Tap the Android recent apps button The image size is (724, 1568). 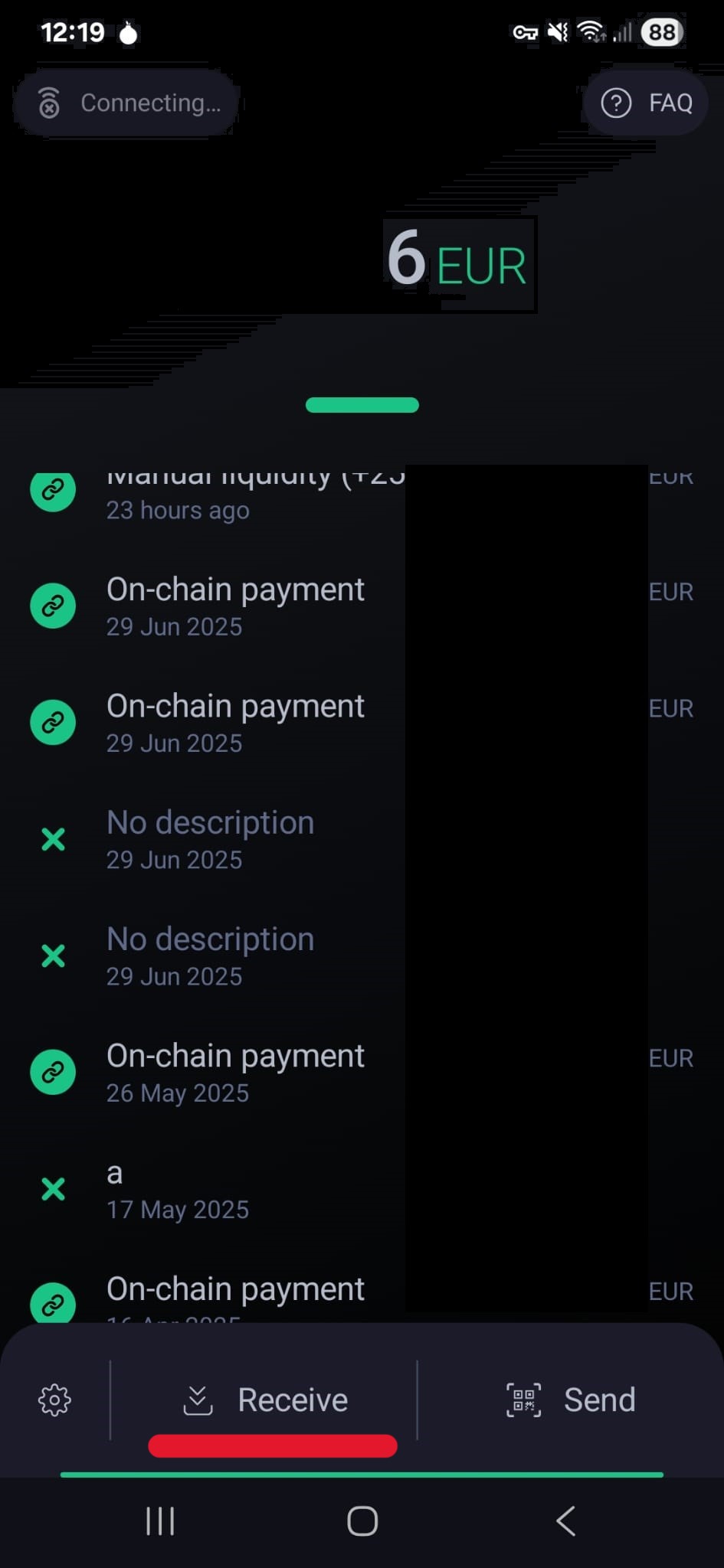coord(159,1521)
